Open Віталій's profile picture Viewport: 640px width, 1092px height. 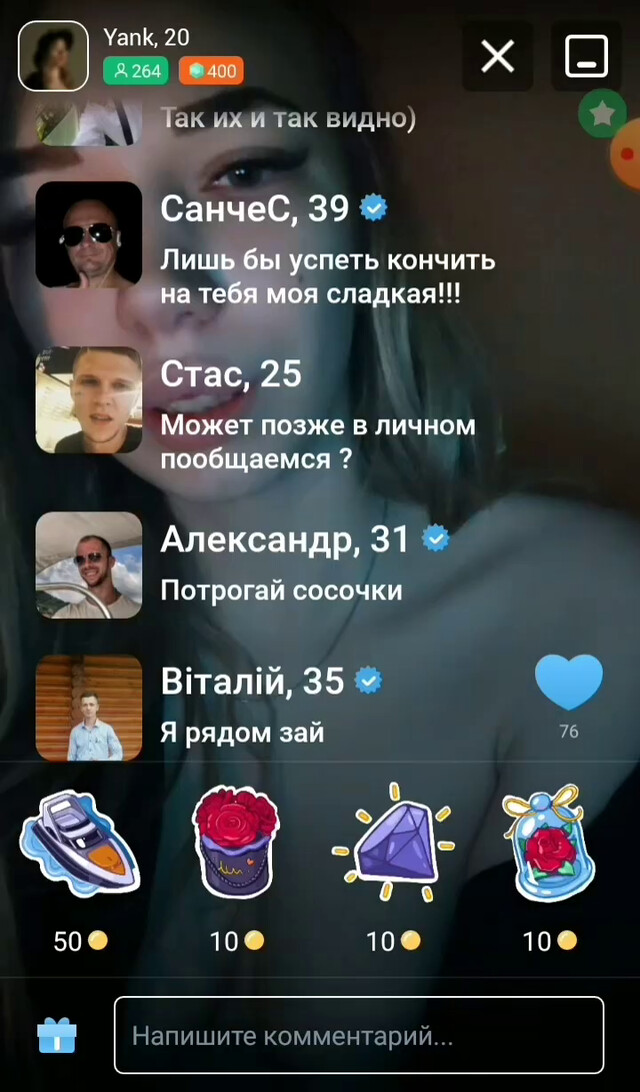(89, 707)
